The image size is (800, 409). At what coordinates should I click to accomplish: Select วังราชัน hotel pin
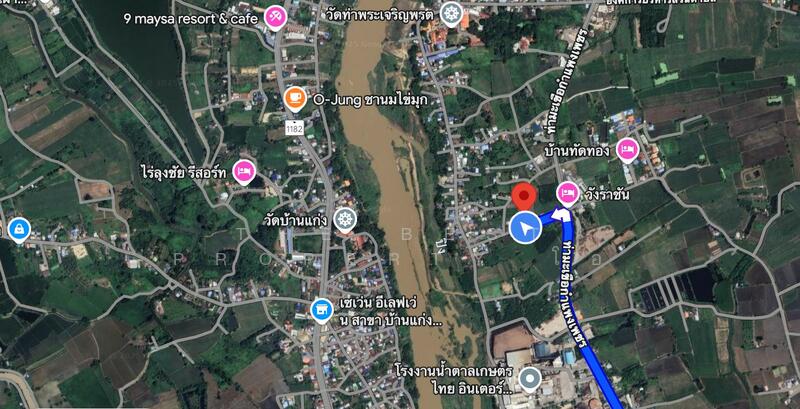click(567, 192)
